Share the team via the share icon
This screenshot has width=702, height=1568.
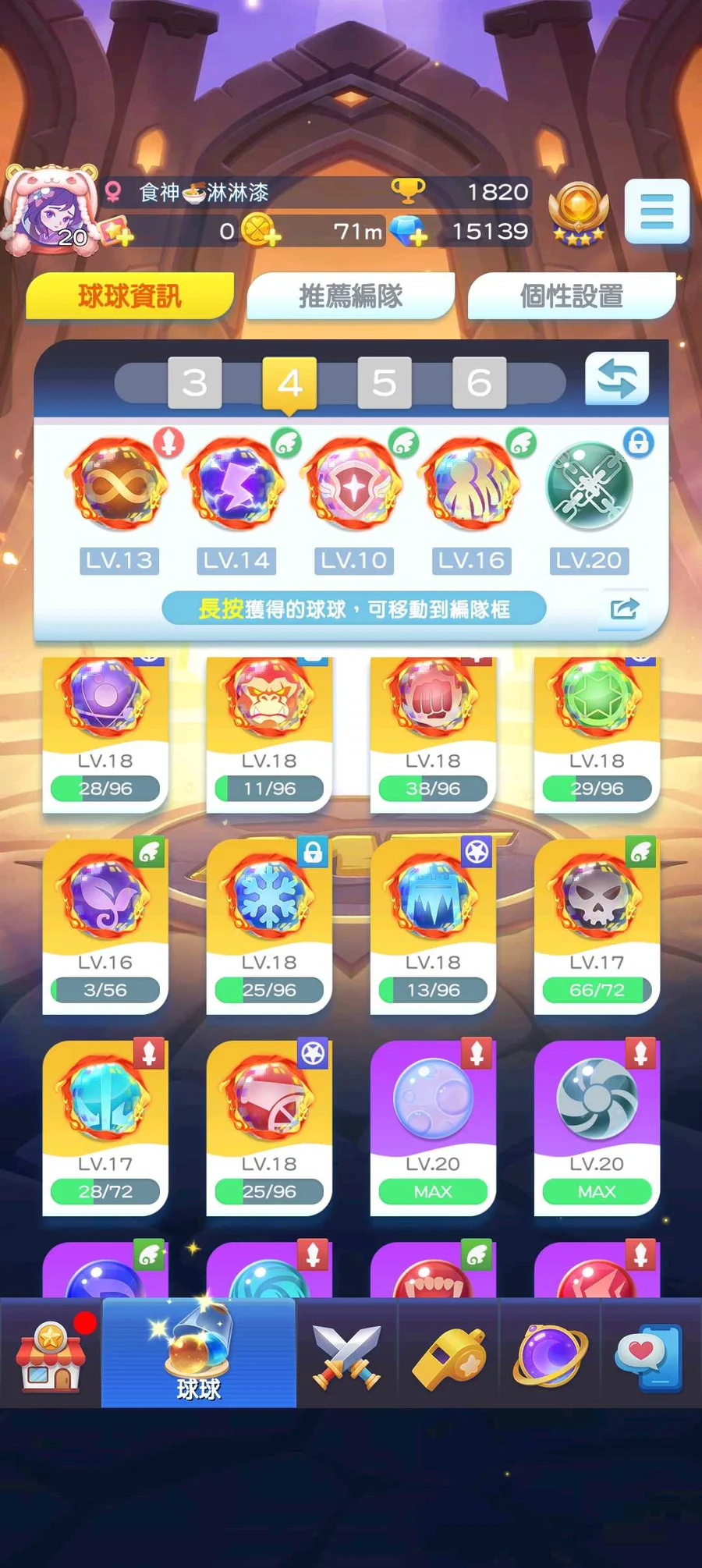(x=623, y=608)
